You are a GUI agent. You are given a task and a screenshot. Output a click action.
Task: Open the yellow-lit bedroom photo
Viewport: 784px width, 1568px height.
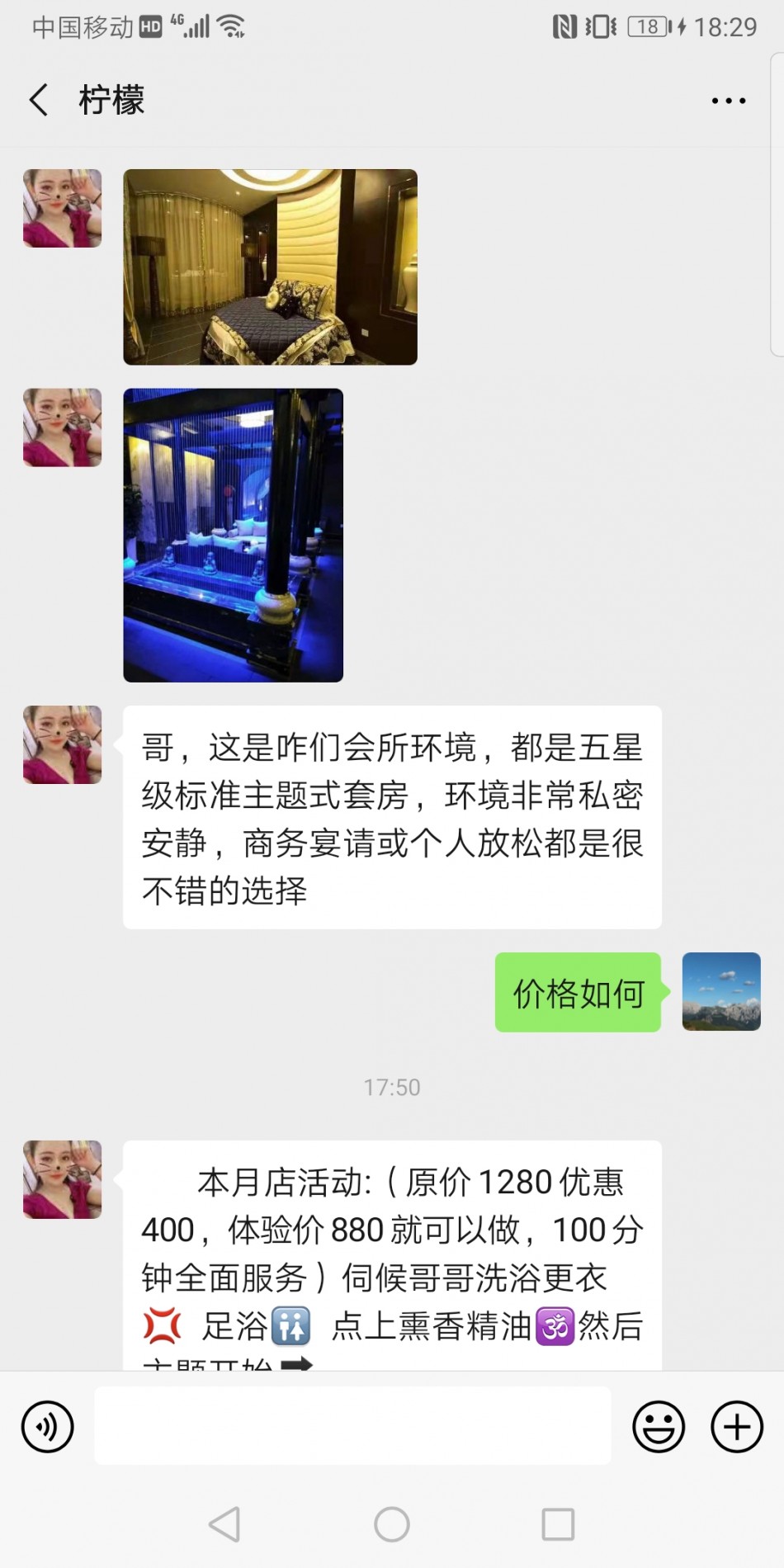tap(270, 267)
